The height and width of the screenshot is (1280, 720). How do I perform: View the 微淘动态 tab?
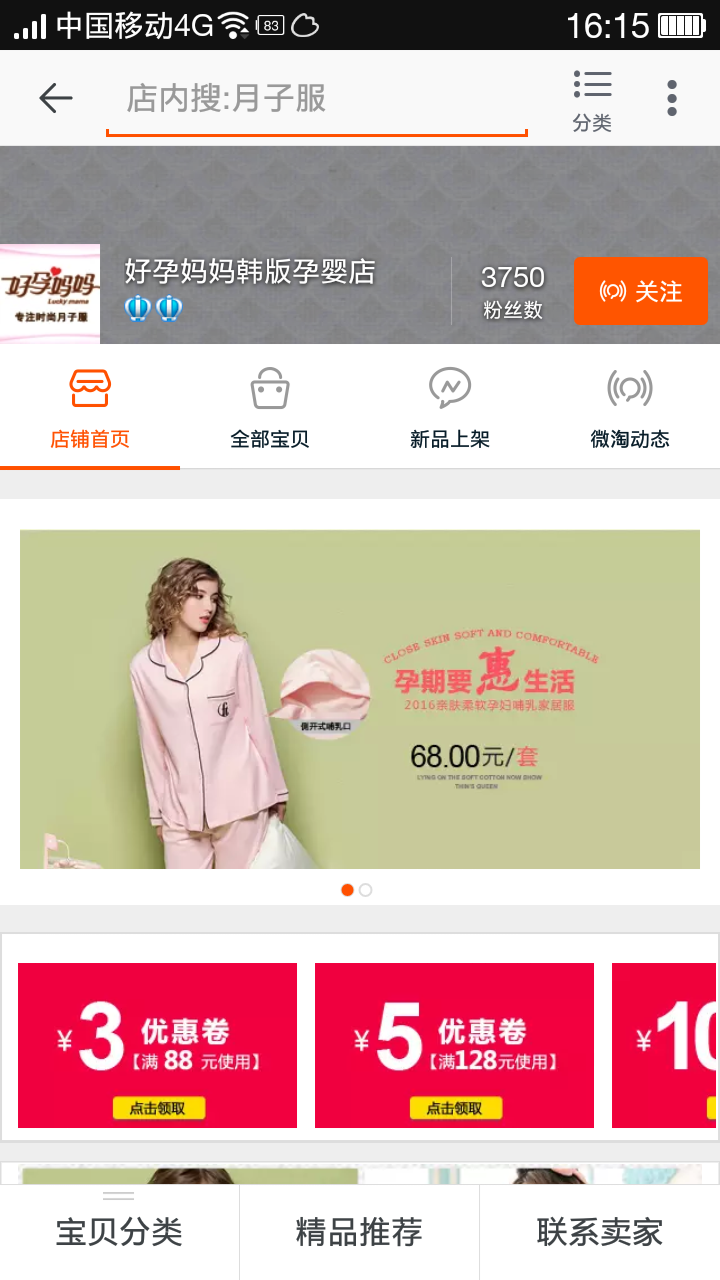(630, 410)
